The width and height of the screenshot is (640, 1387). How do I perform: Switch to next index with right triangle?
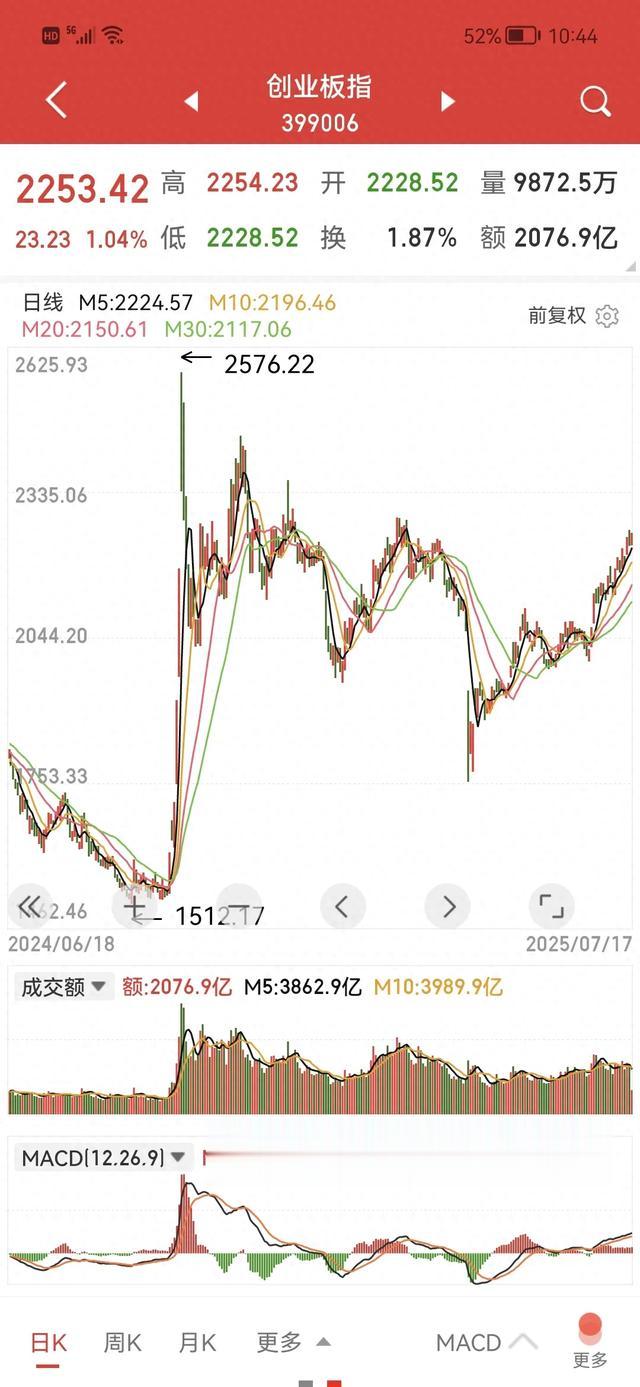[447, 101]
